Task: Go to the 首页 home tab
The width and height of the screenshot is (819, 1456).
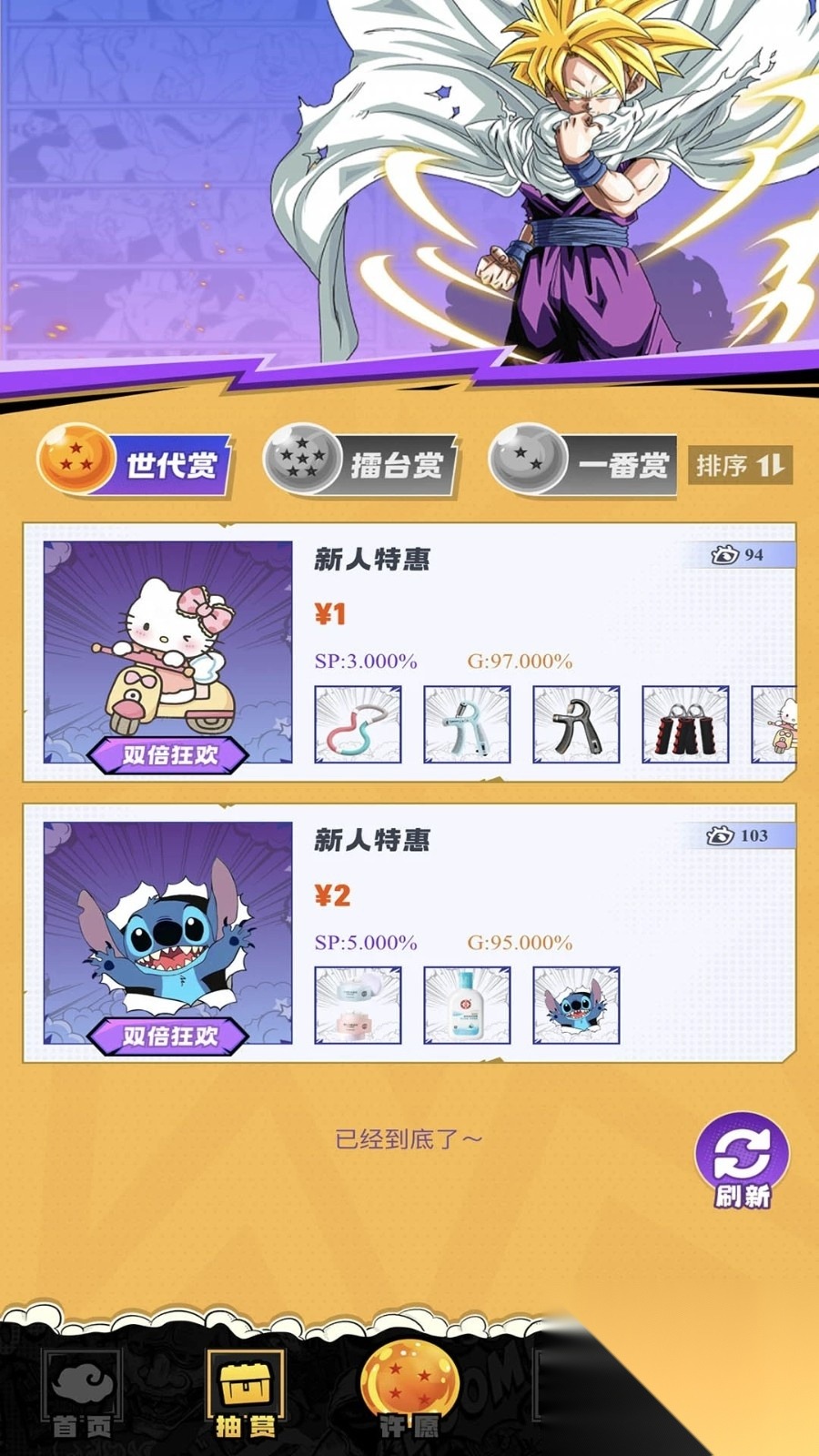Action: (x=82, y=1394)
